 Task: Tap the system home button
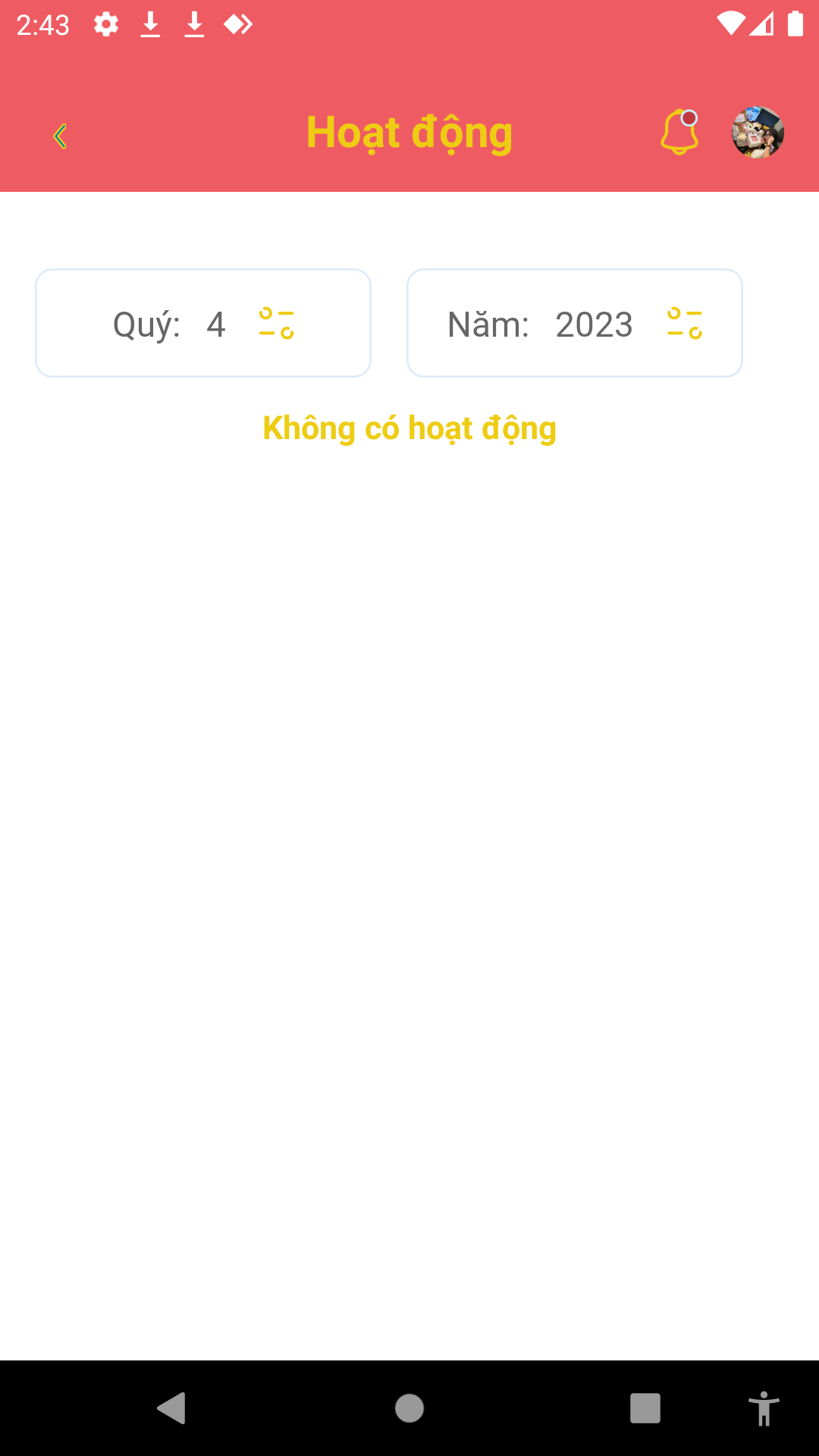(409, 1408)
